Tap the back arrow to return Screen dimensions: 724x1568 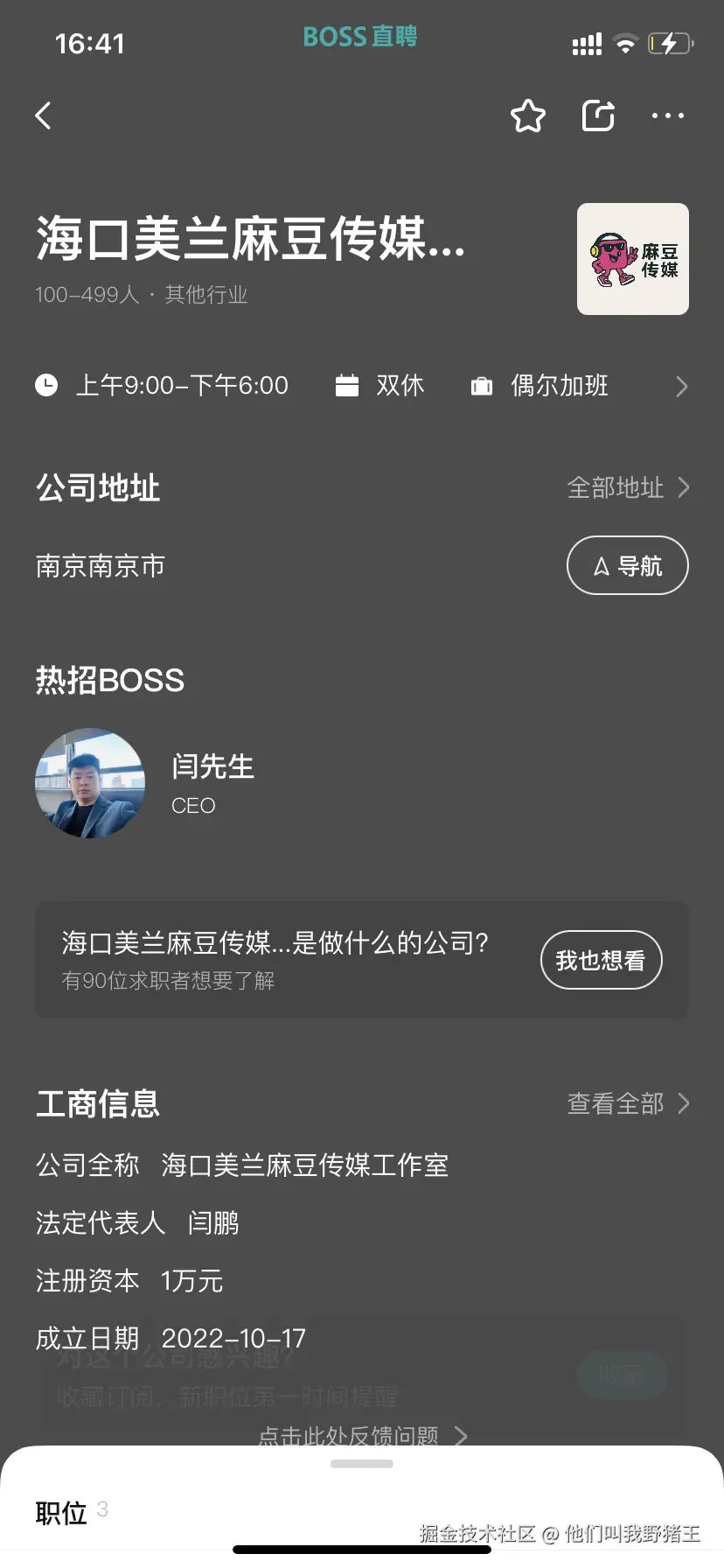coord(43,115)
